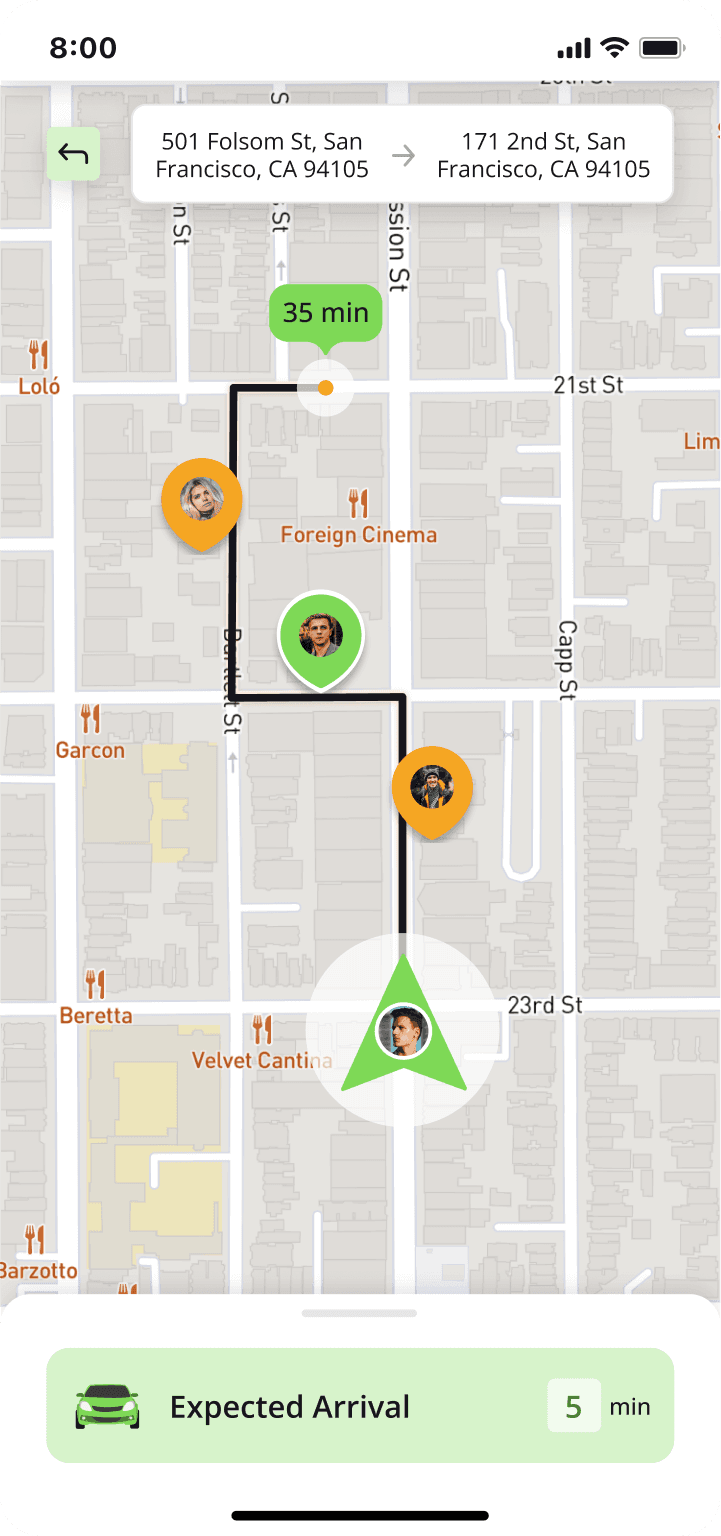Tap the 35 min destination marker

pyautogui.click(x=325, y=314)
